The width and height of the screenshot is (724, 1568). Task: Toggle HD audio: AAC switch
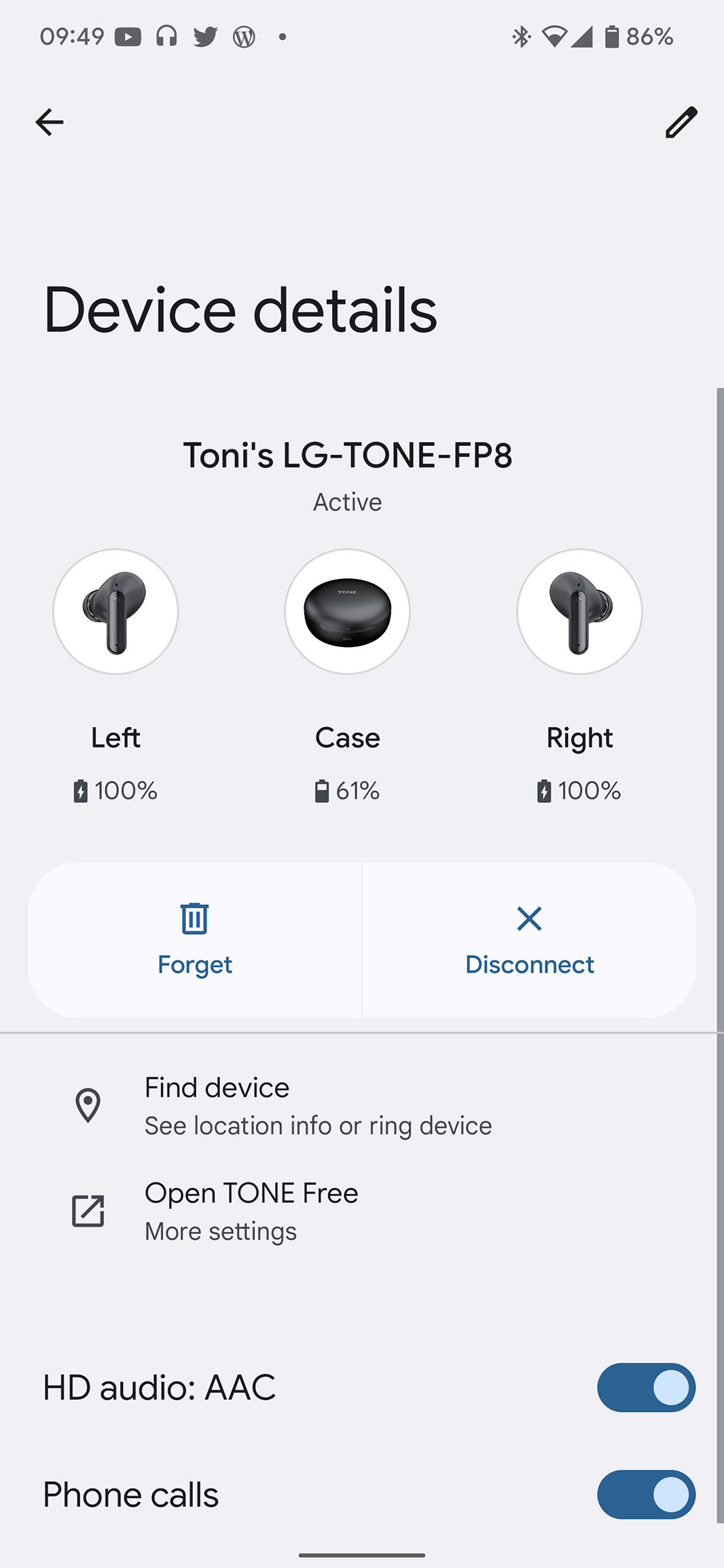(x=645, y=1387)
